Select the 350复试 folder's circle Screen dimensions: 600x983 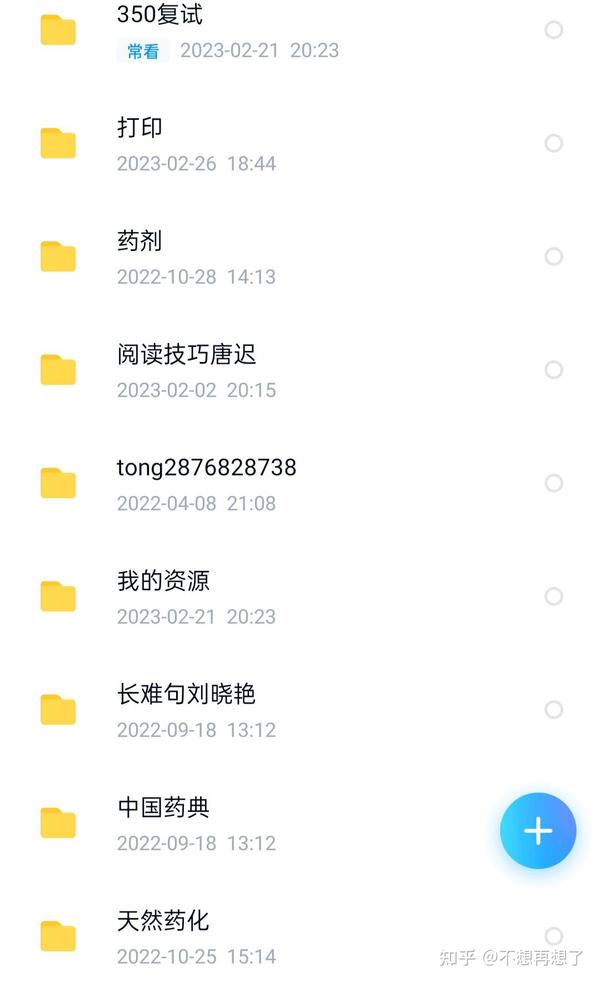pyautogui.click(x=554, y=29)
